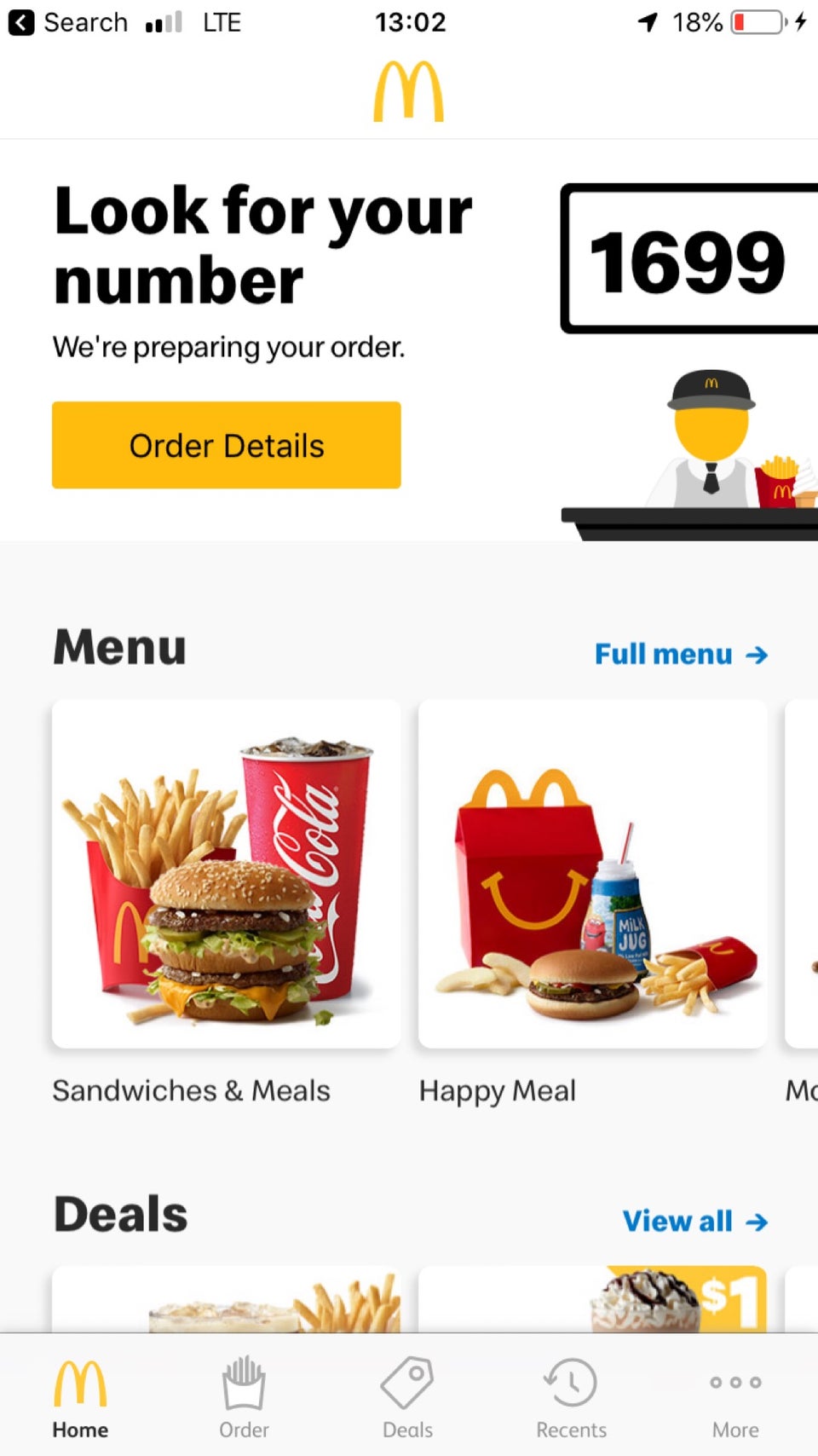Open Order Details for your order

(x=226, y=445)
